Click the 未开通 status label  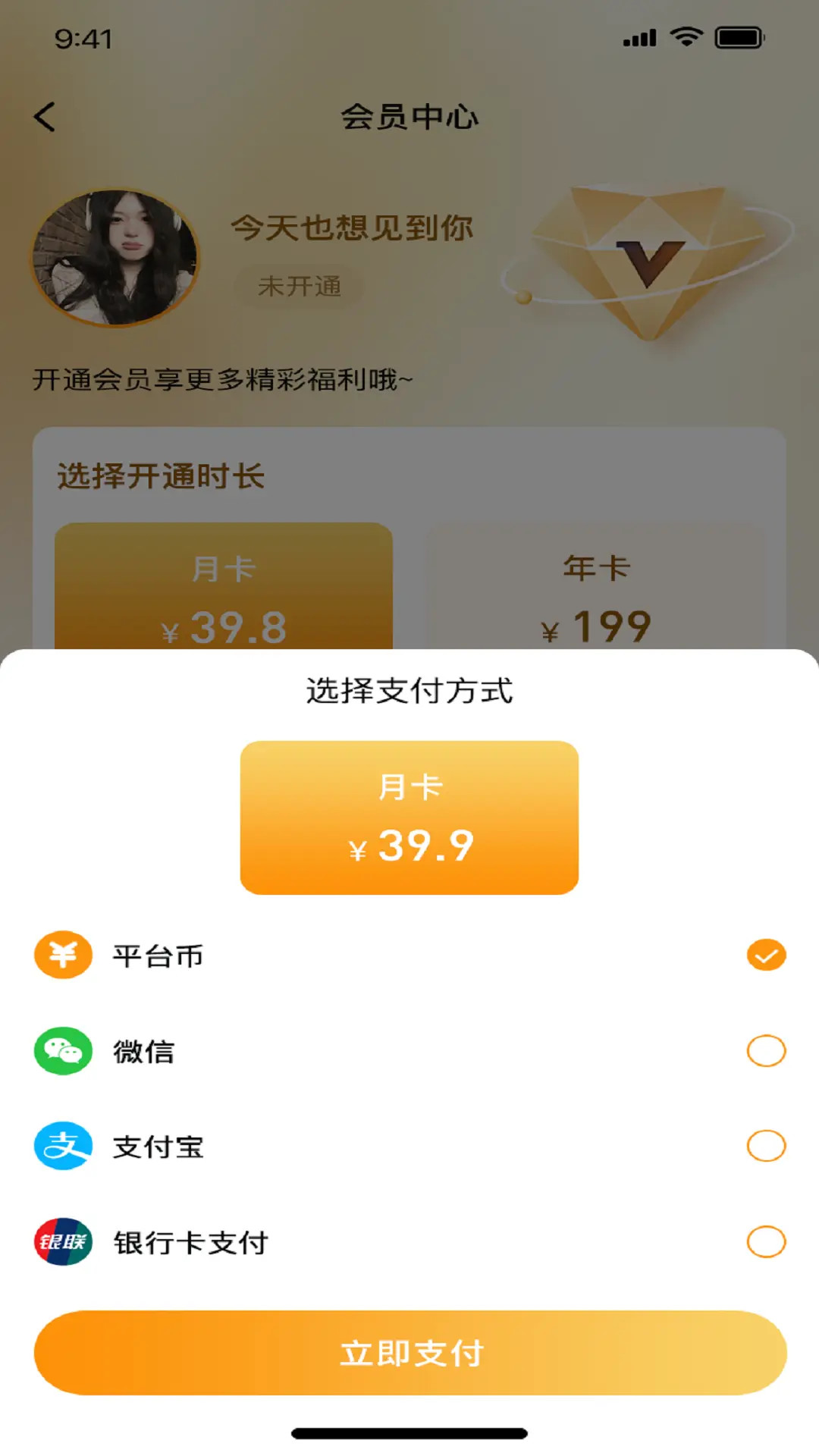pos(298,287)
